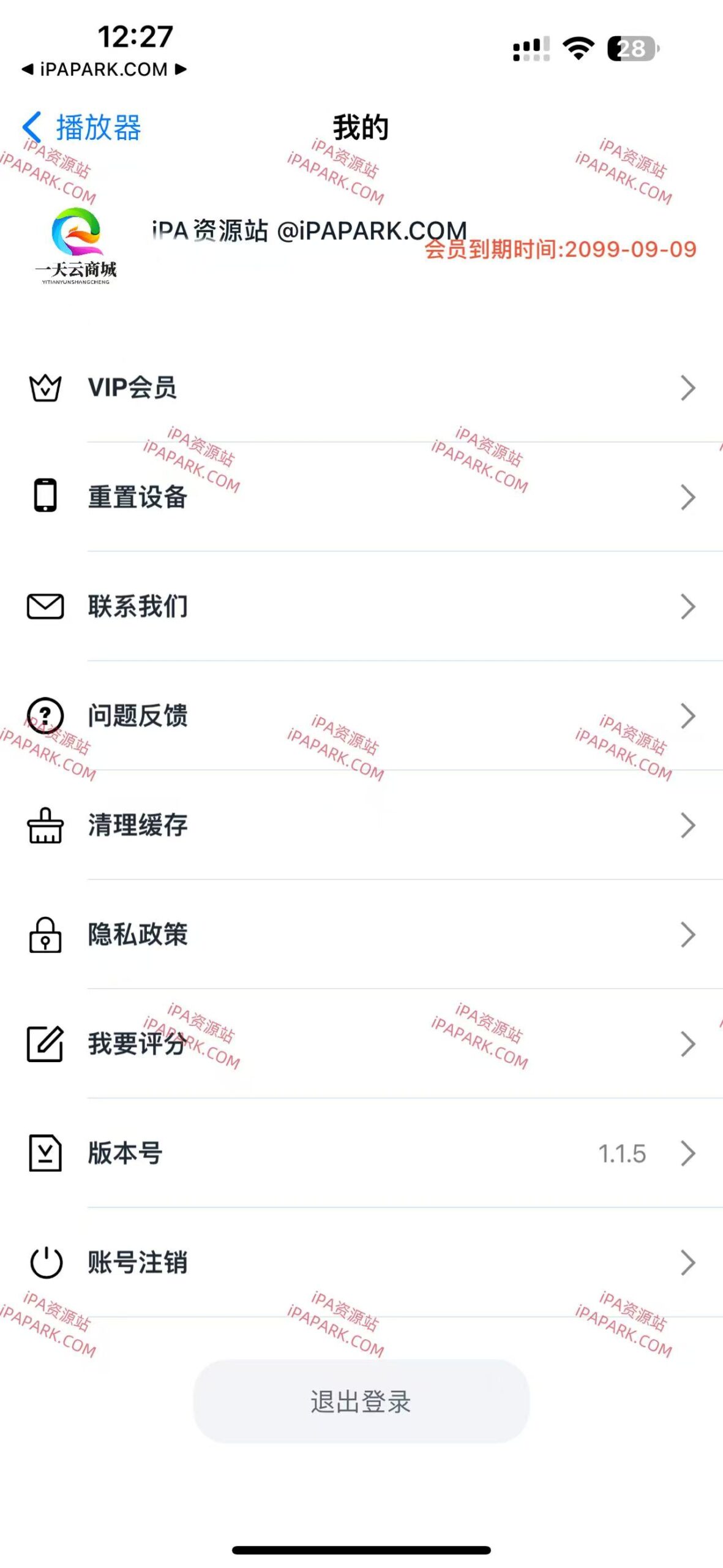
Task: Click the padlock icon beside 隐私政策
Action: click(x=44, y=934)
